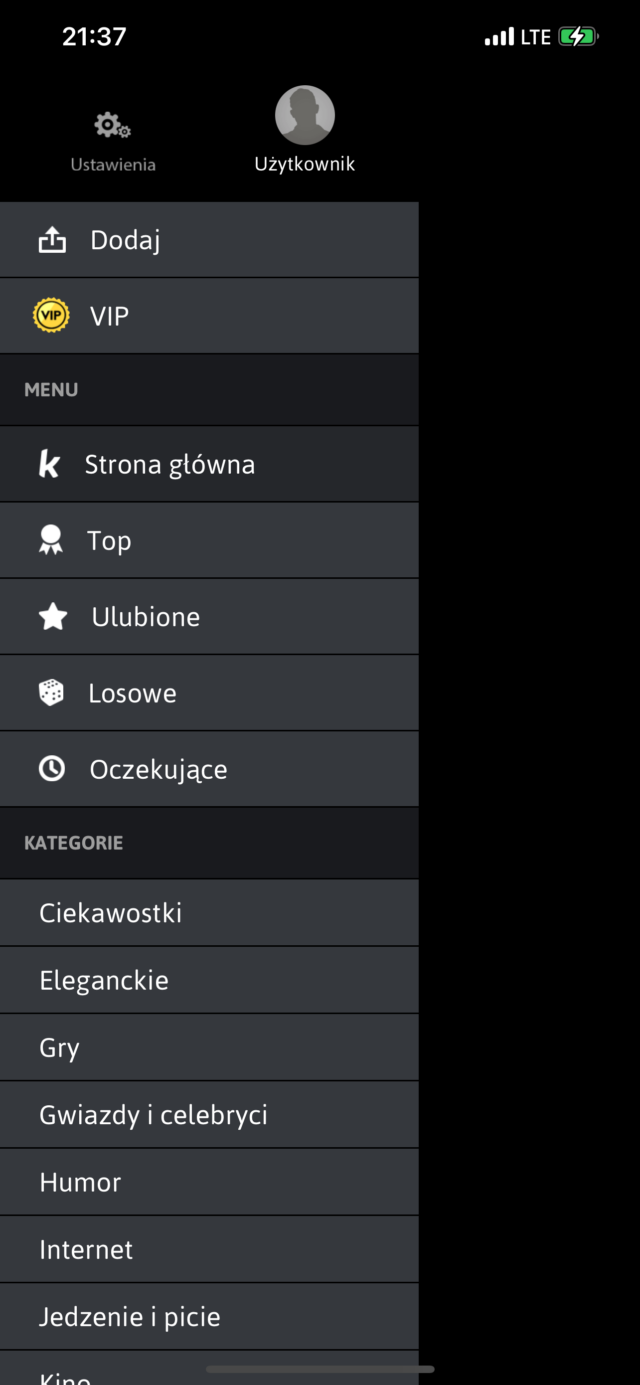
Task: Open Ustawienia settings gear
Action: point(112,127)
